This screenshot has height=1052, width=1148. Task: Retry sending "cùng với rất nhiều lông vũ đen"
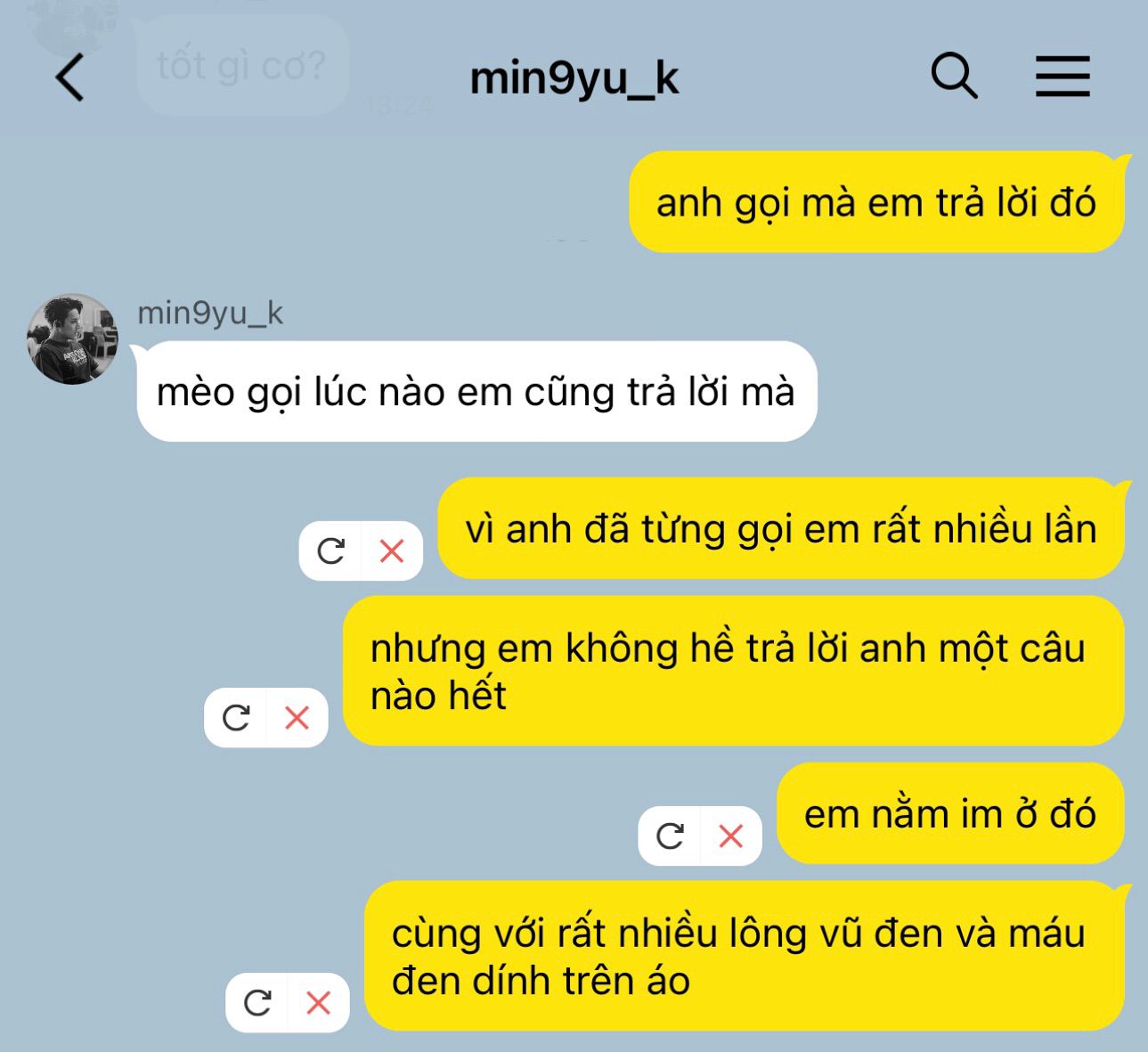[x=257, y=1003]
